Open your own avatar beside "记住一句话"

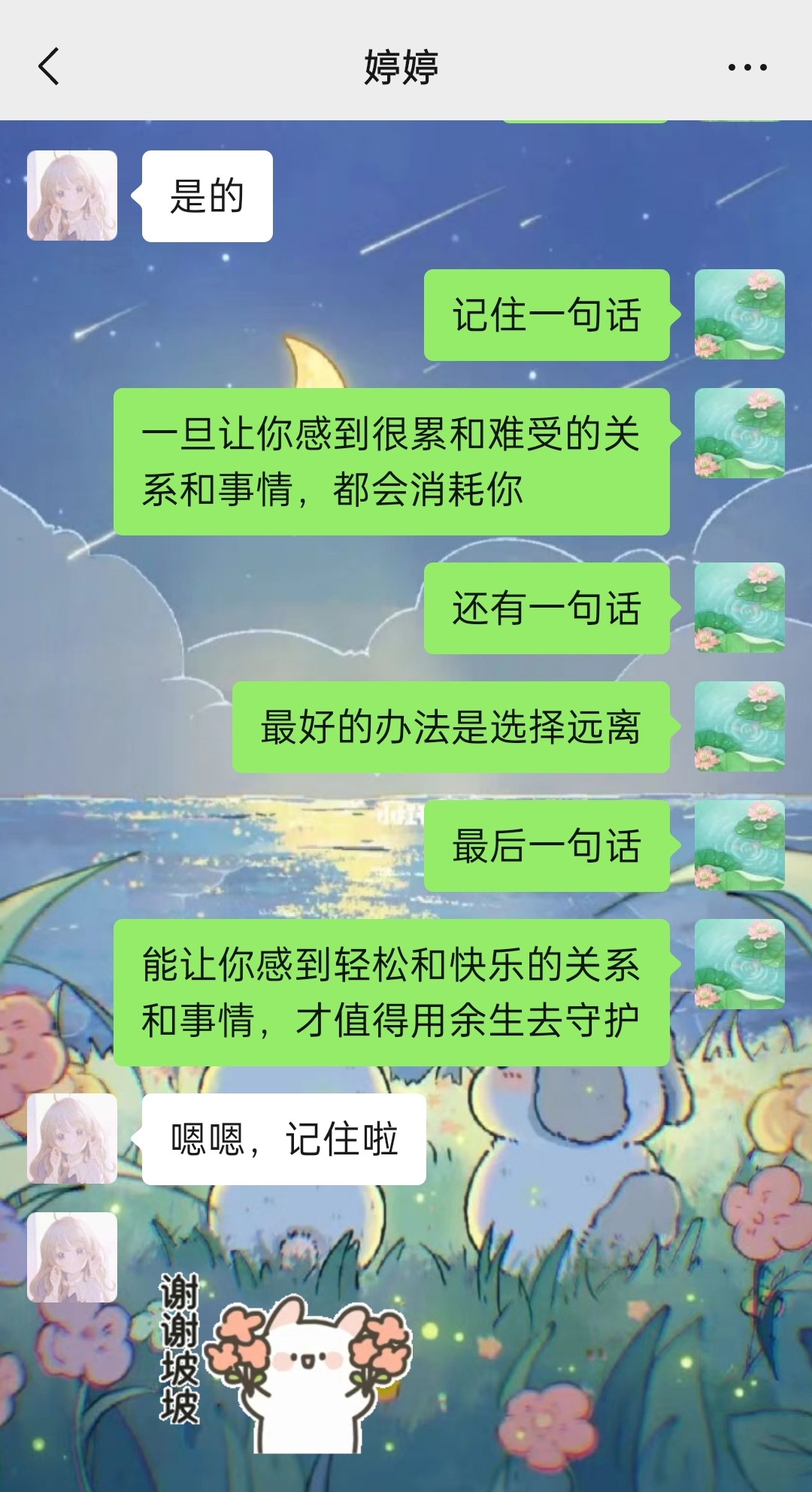[739, 314]
